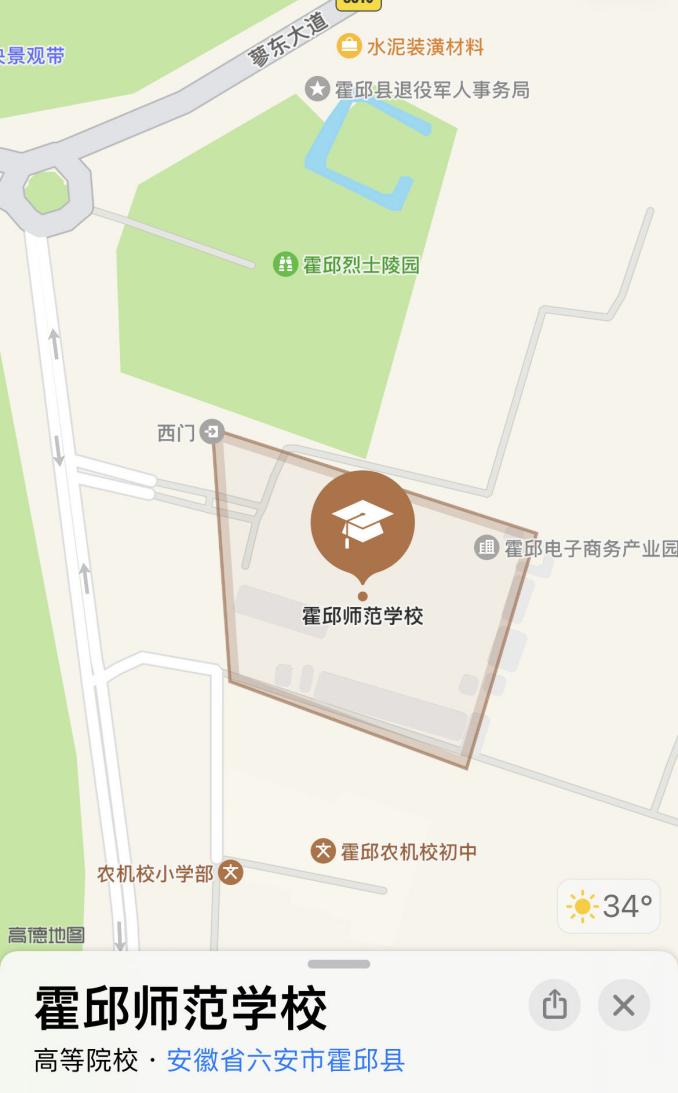Select 霍邱电子商务产业园 marker
Screen dimensions: 678x1093
tap(486, 548)
